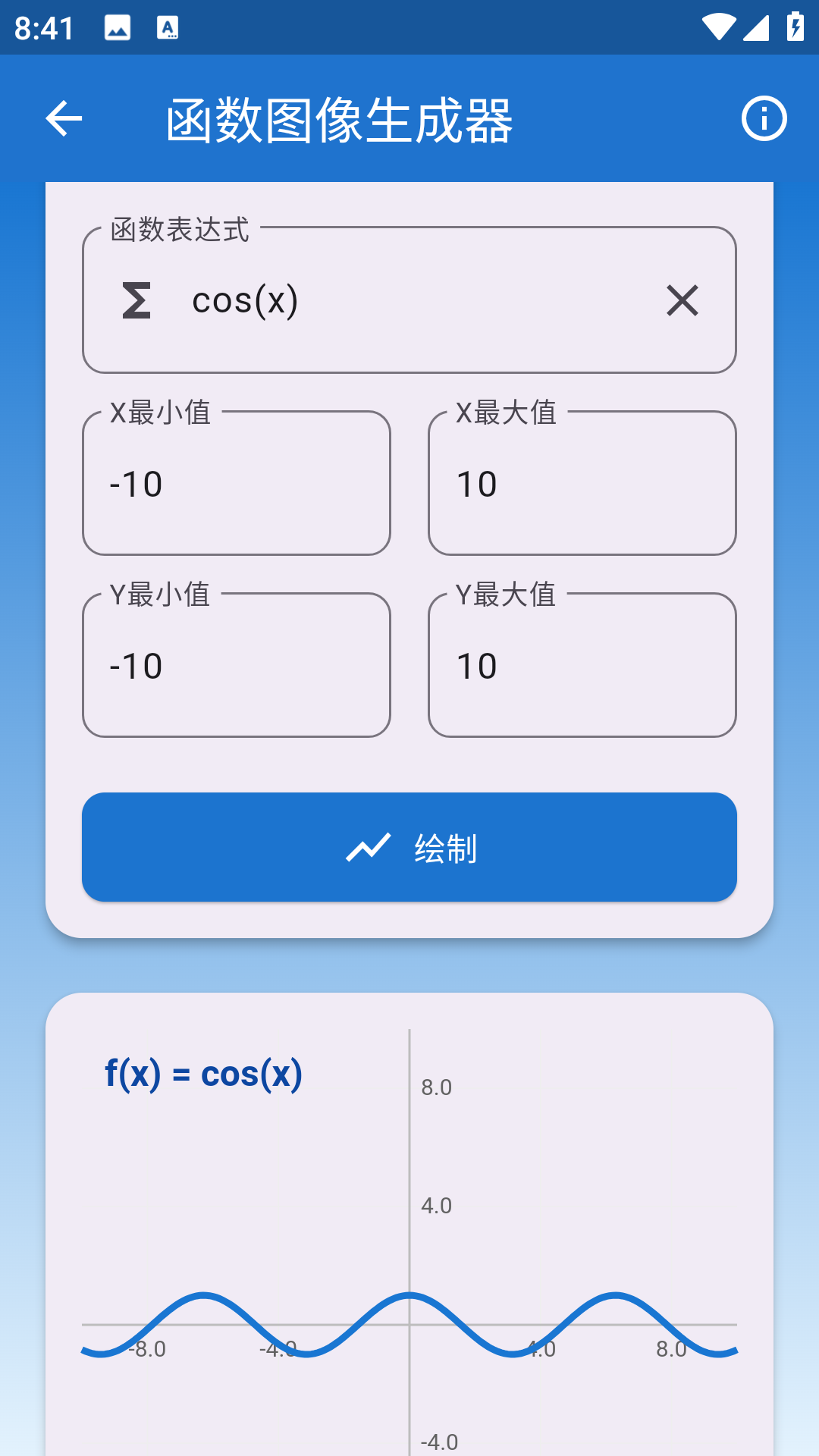Viewport: 819px width, 1456px height.
Task: Edit the 函数表达式 field
Action: coord(409,300)
